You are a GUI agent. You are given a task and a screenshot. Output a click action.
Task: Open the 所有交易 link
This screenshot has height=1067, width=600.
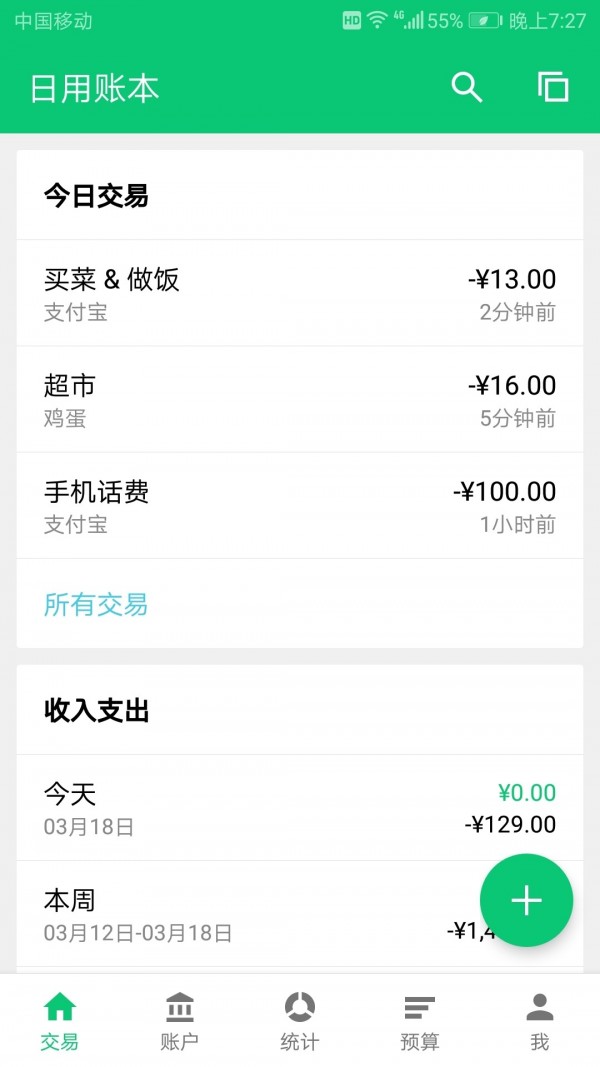point(96,604)
